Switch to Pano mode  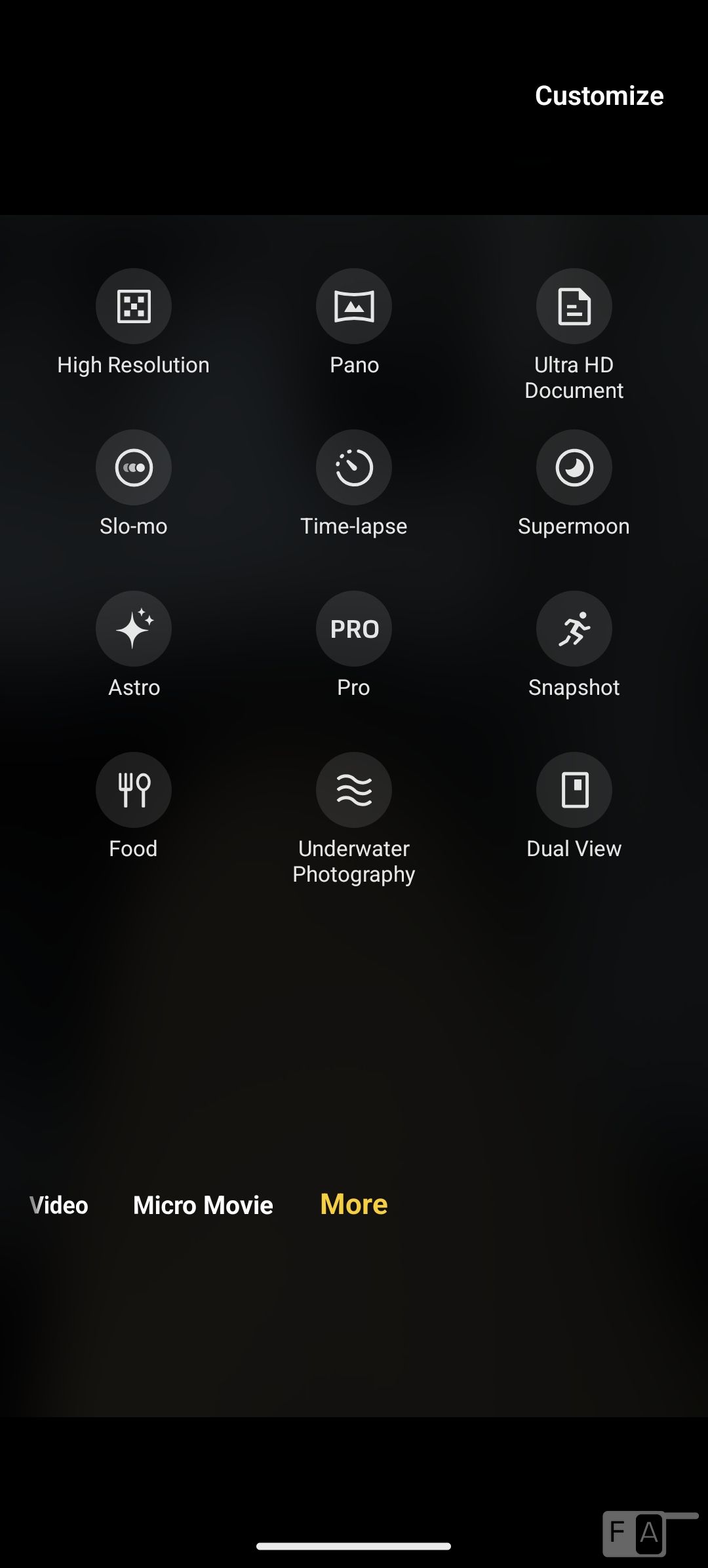[x=354, y=306]
